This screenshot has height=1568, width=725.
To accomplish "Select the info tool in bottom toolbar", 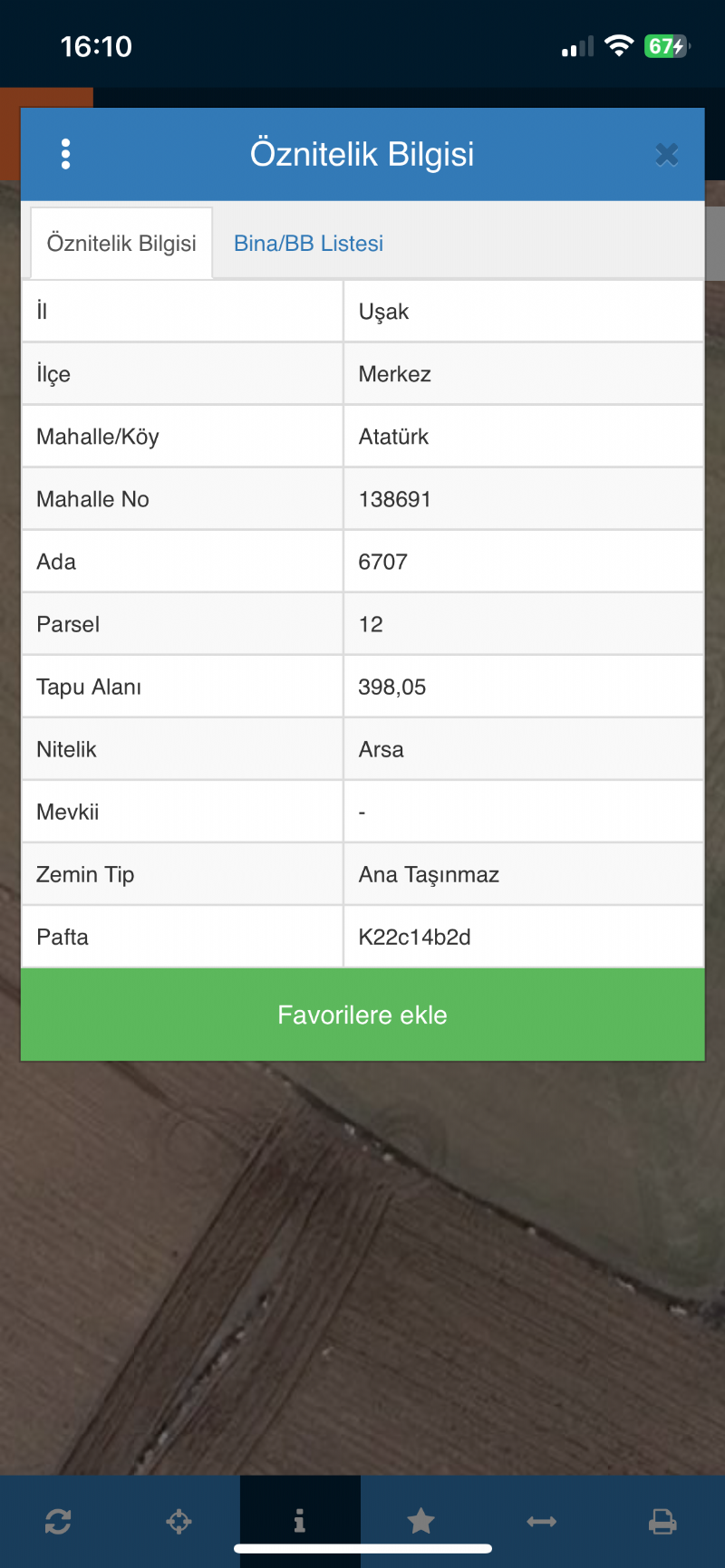I will [300, 1521].
